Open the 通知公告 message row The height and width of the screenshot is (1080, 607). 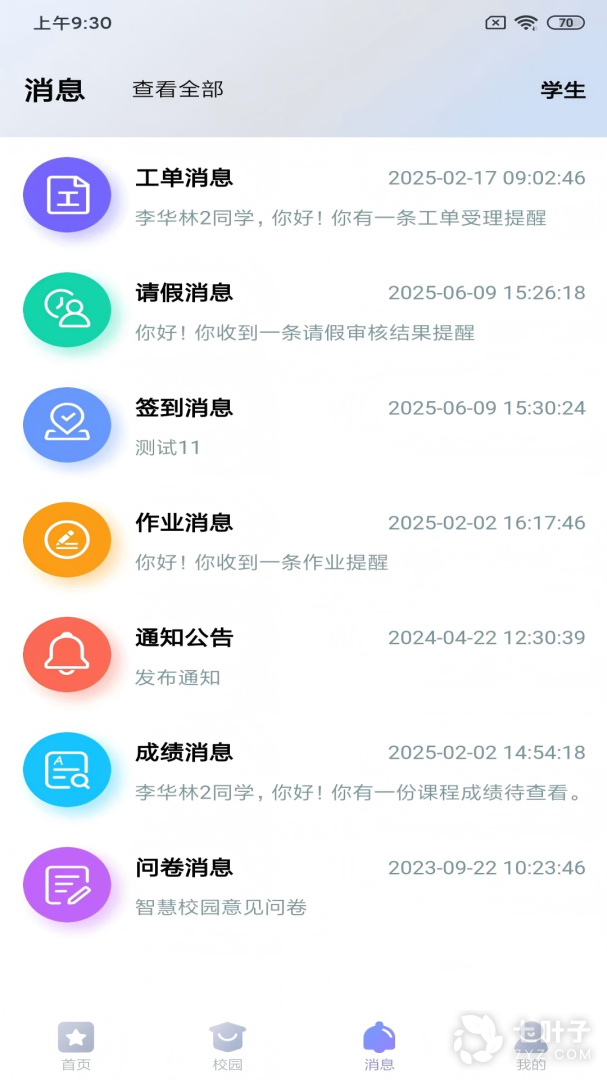tap(303, 655)
